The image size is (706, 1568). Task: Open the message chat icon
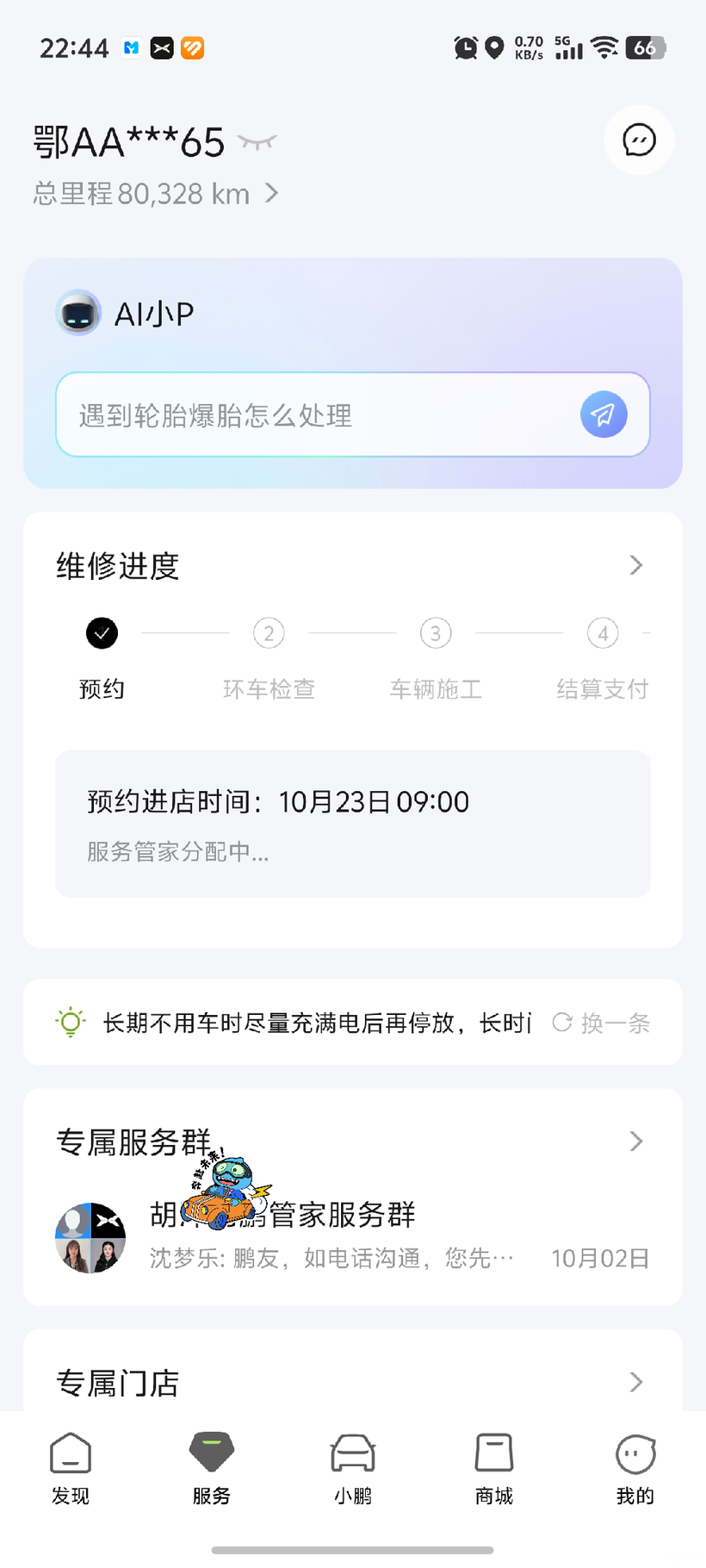coord(639,140)
